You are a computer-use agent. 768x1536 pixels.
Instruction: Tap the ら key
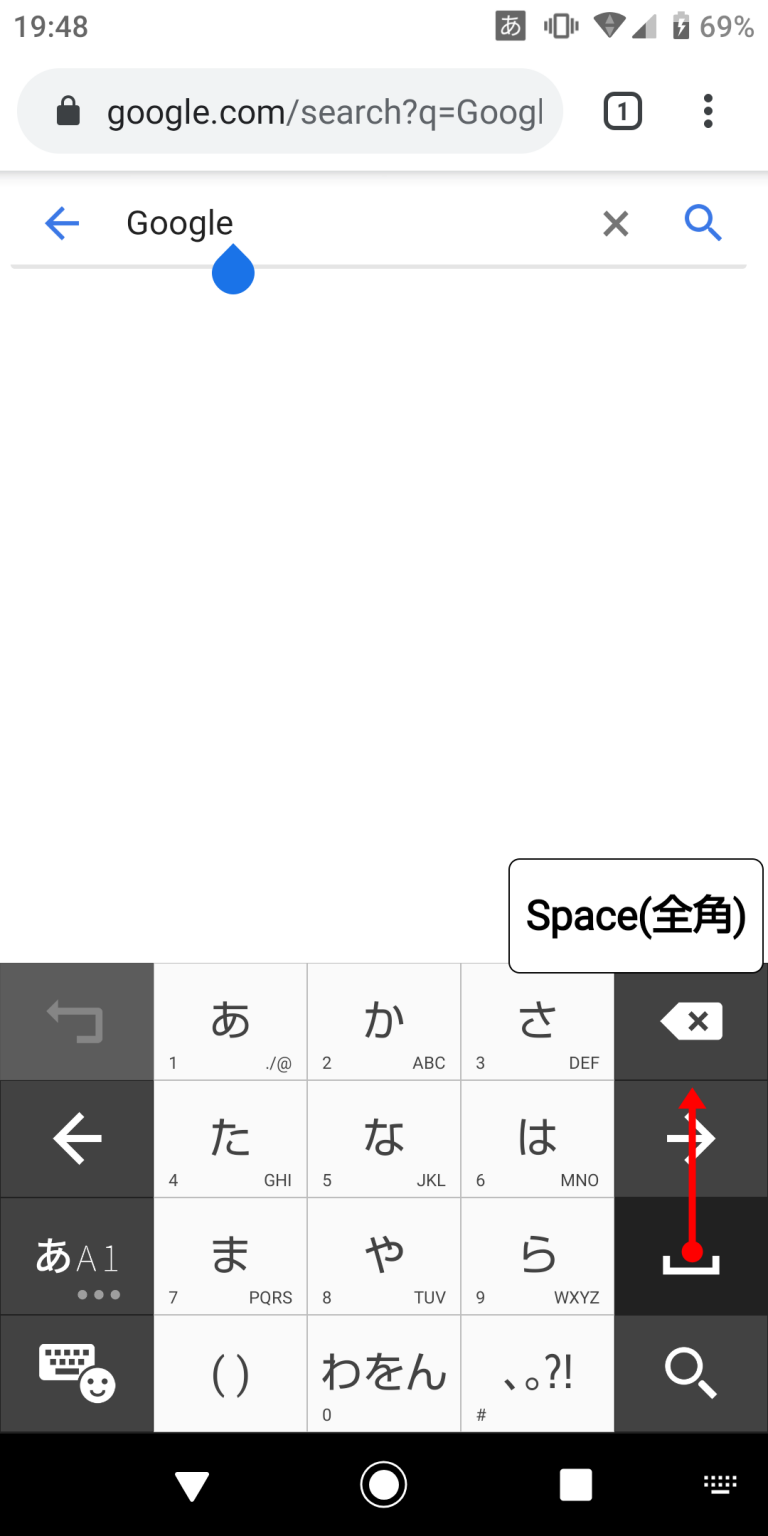[537, 1257]
